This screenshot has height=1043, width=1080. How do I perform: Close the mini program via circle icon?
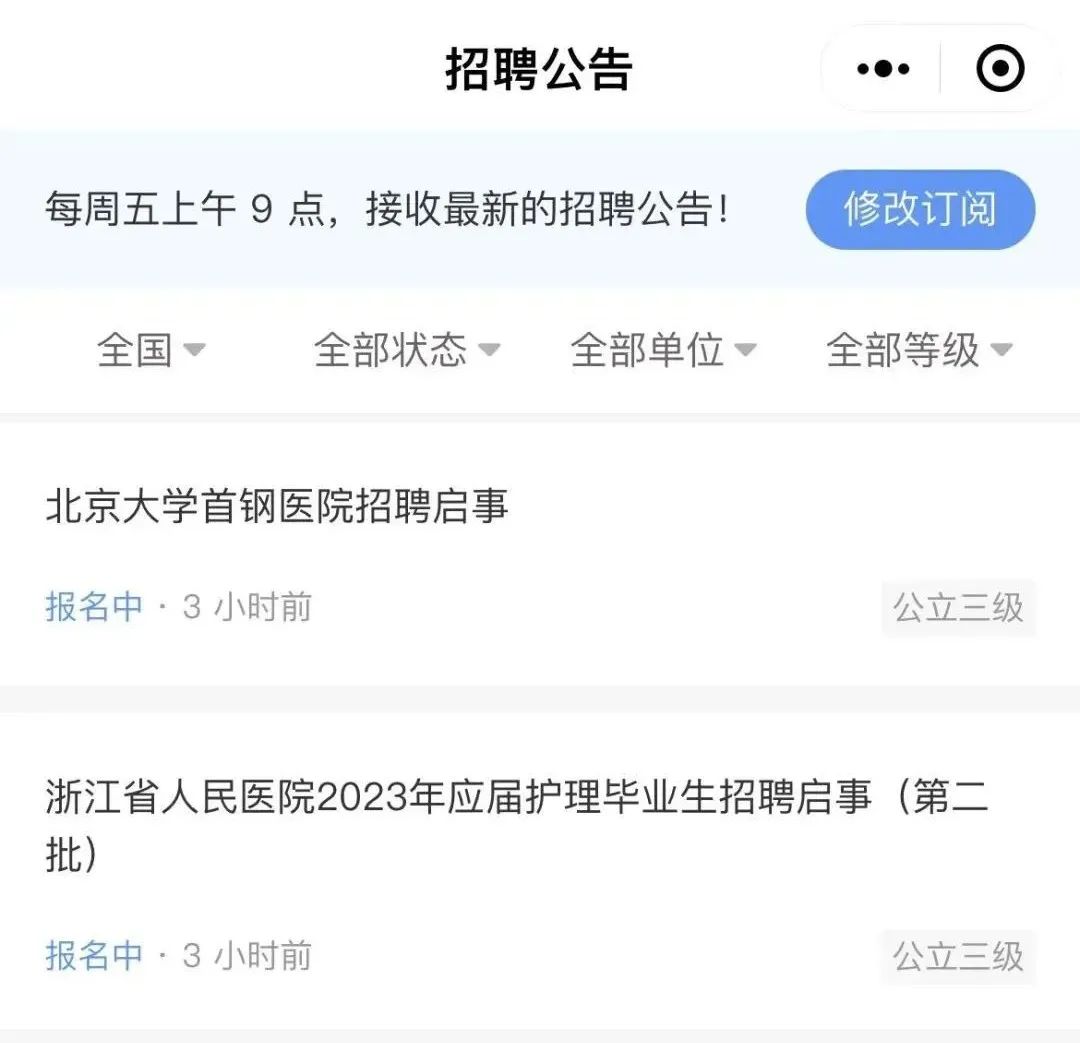tap(999, 69)
